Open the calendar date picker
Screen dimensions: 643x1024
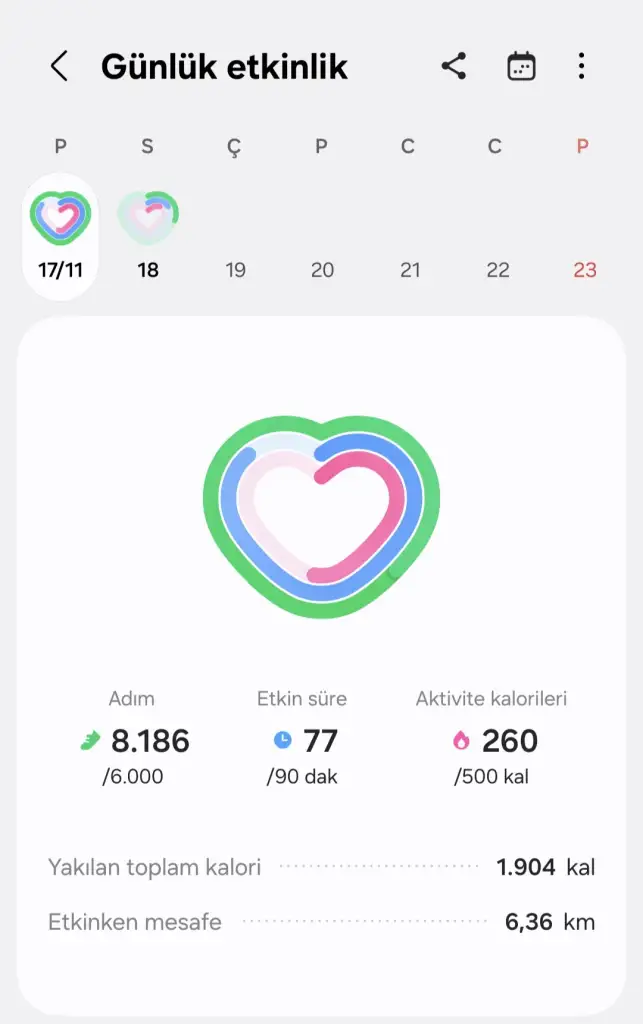(x=521, y=67)
